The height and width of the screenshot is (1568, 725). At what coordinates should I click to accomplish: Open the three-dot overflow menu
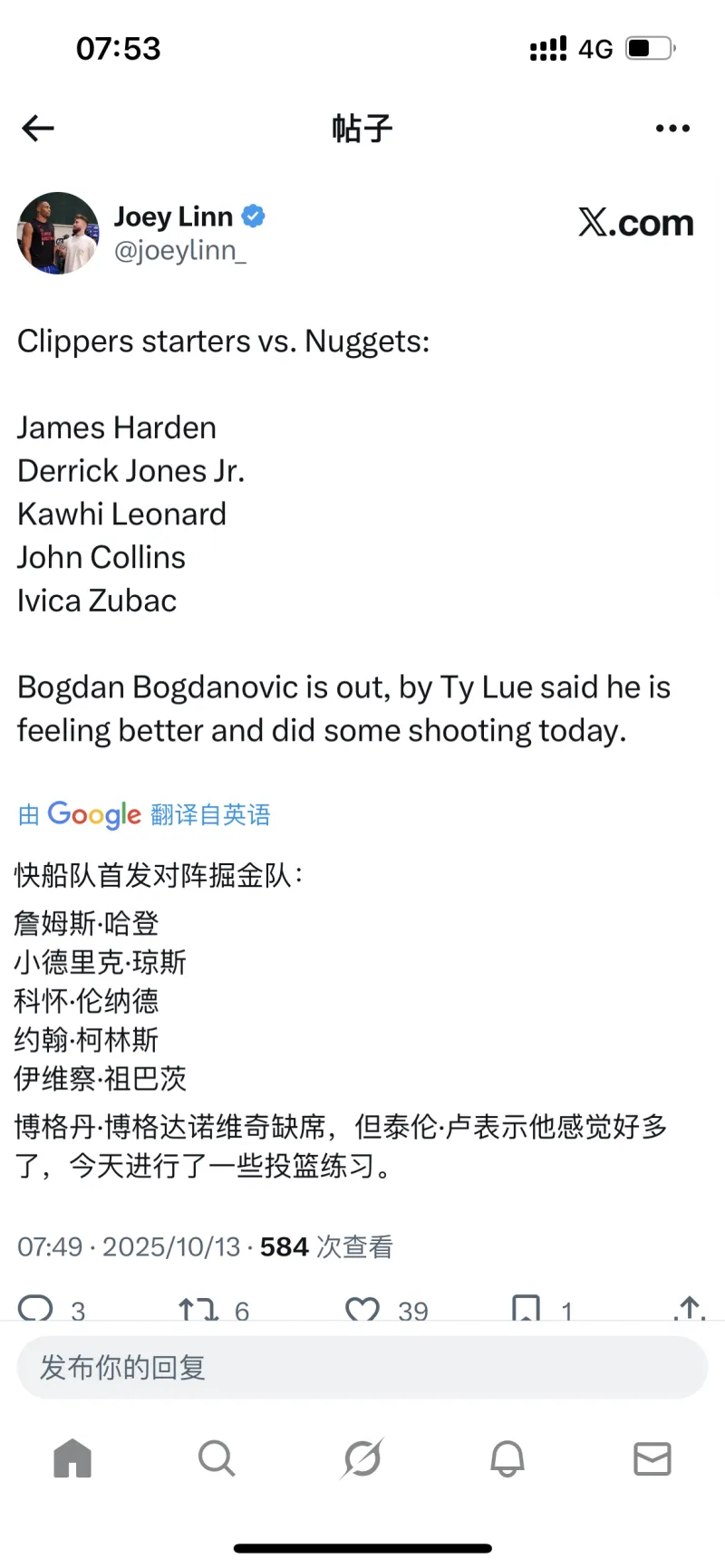tap(672, 129)
